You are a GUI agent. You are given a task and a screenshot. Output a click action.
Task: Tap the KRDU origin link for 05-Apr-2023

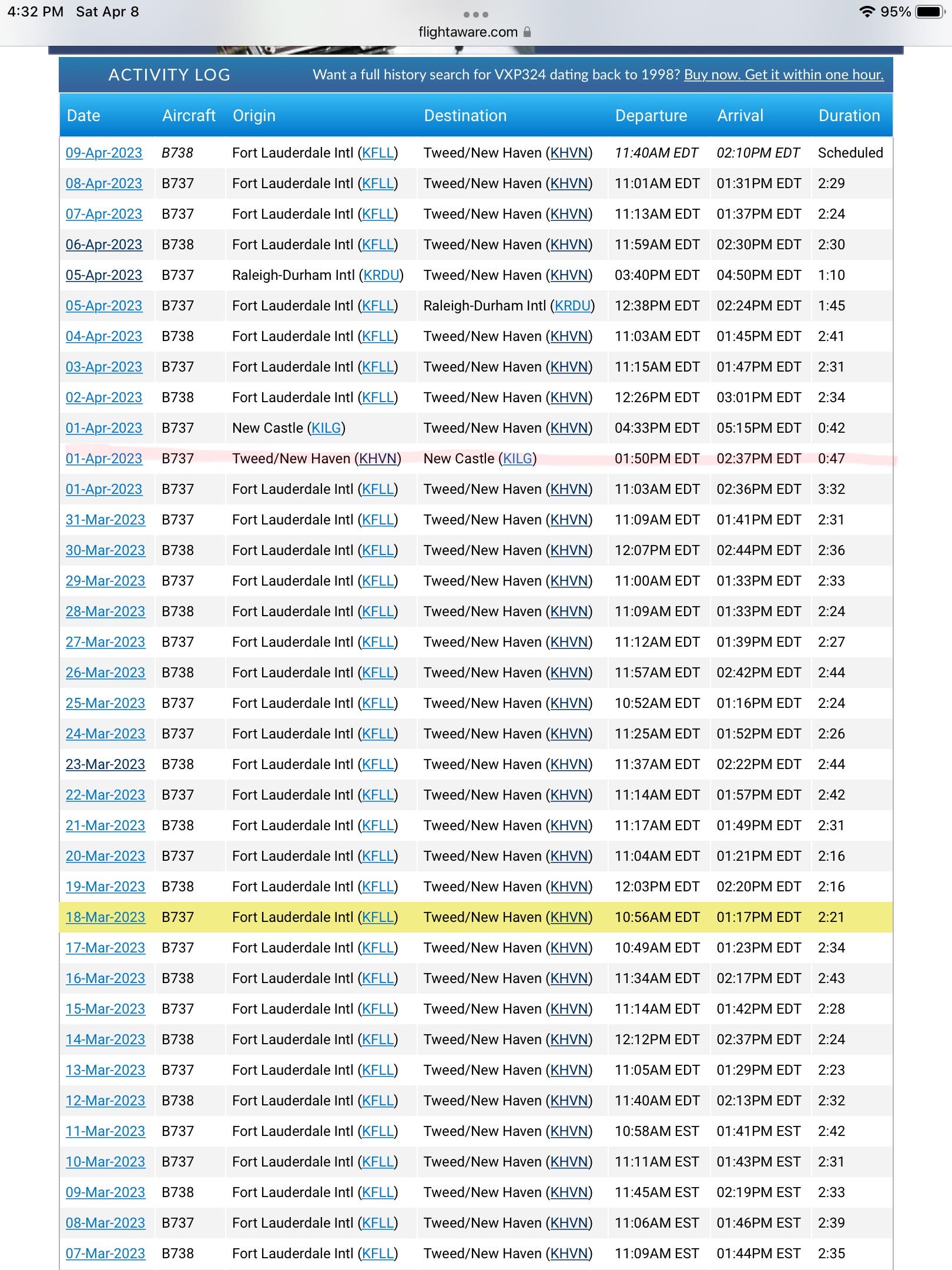(x=381, y=275)
